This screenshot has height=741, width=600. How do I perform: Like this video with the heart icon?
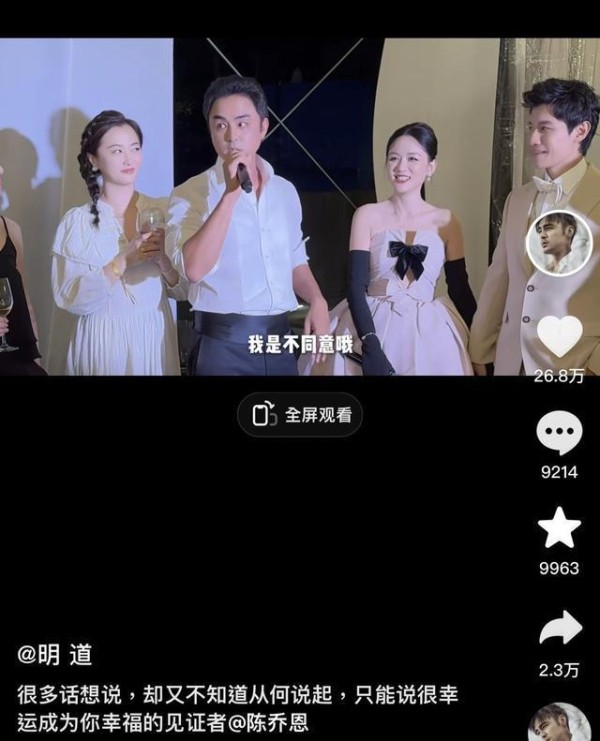559,337
